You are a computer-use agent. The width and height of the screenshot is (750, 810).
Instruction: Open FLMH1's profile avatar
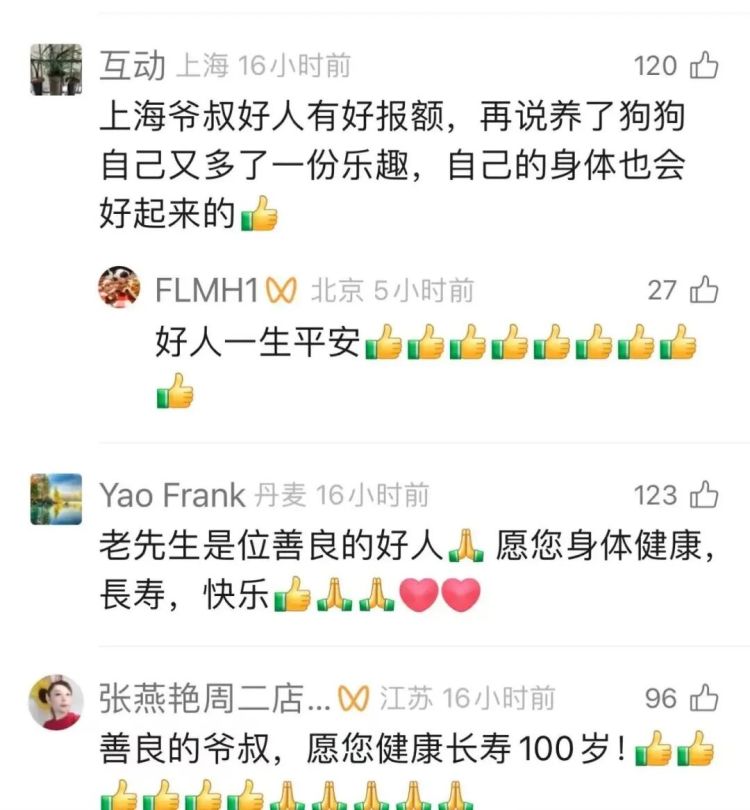(x=119, y=290)
